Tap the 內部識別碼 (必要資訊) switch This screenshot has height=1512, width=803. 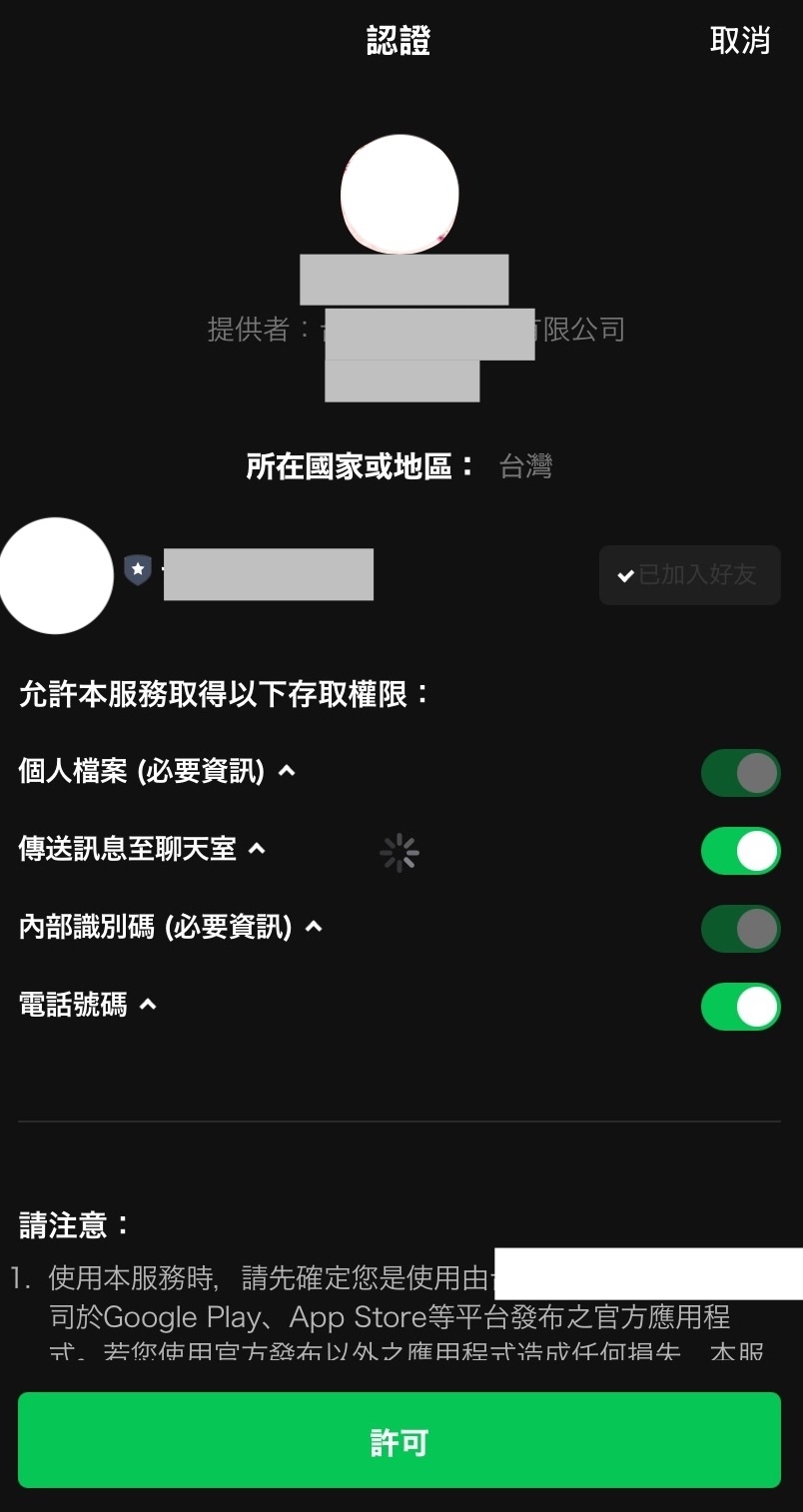click(x=741, y=929)
